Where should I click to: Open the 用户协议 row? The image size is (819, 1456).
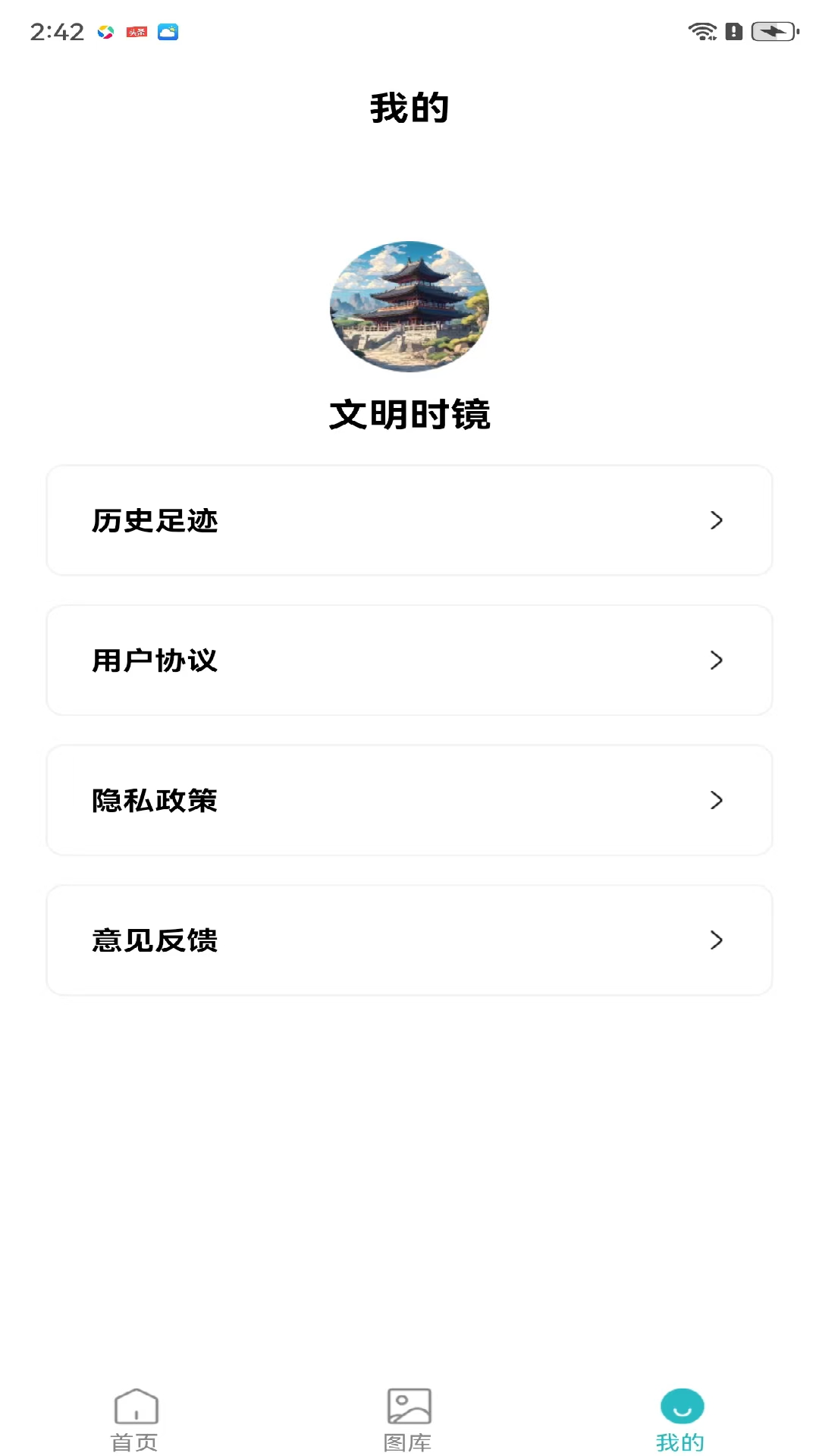point(409,661)
